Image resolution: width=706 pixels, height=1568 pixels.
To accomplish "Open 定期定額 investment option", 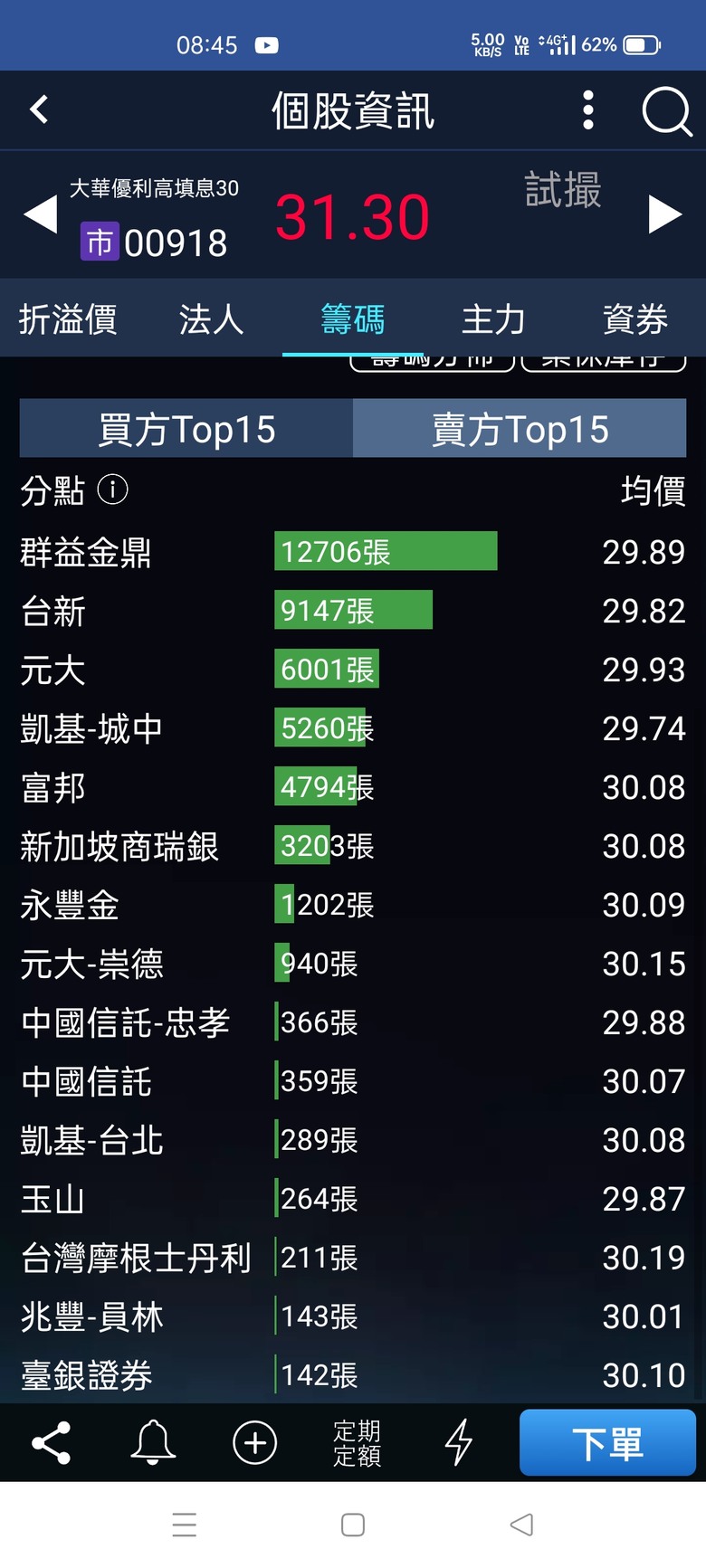I will click(358, 1443).
